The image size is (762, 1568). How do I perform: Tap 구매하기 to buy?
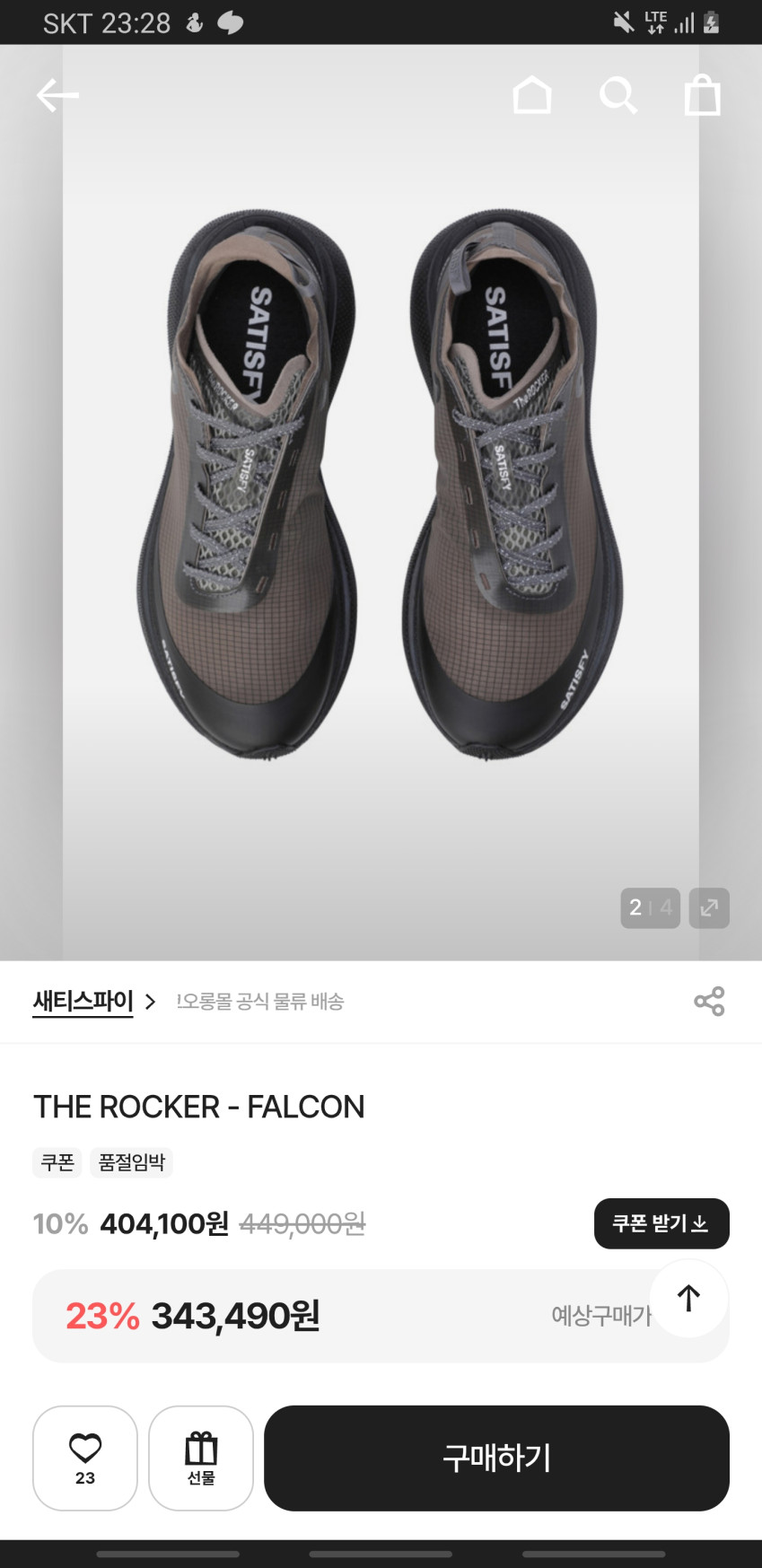496,1458
